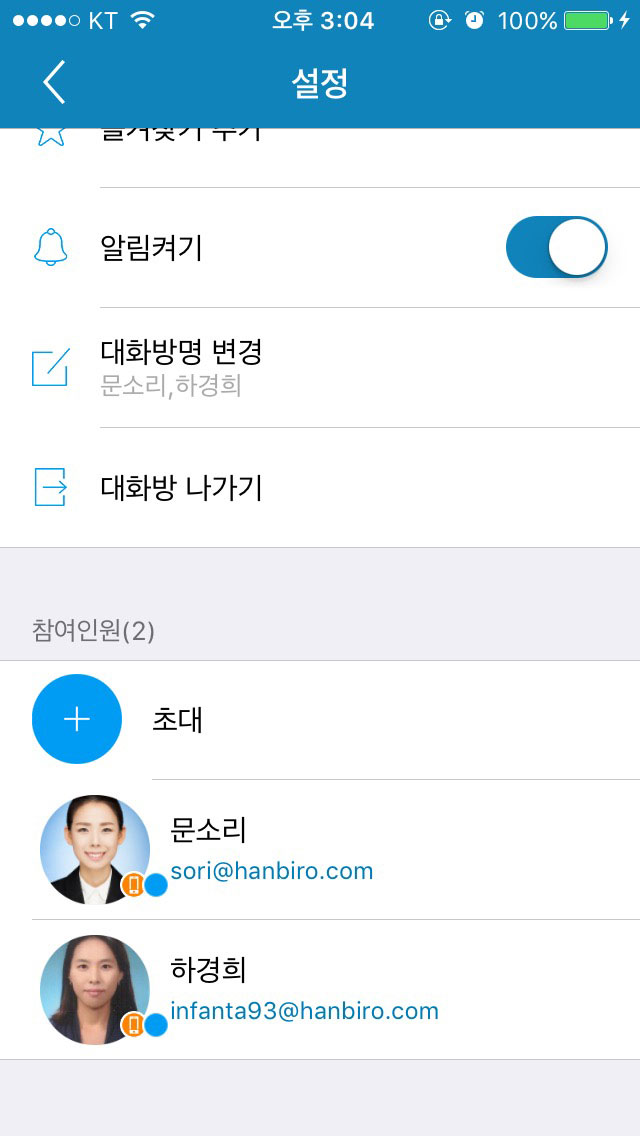Viewport: 640px width, 1136px height.
Task: Turn off the 알림켜기 switch
Action: tap(557, 247)
